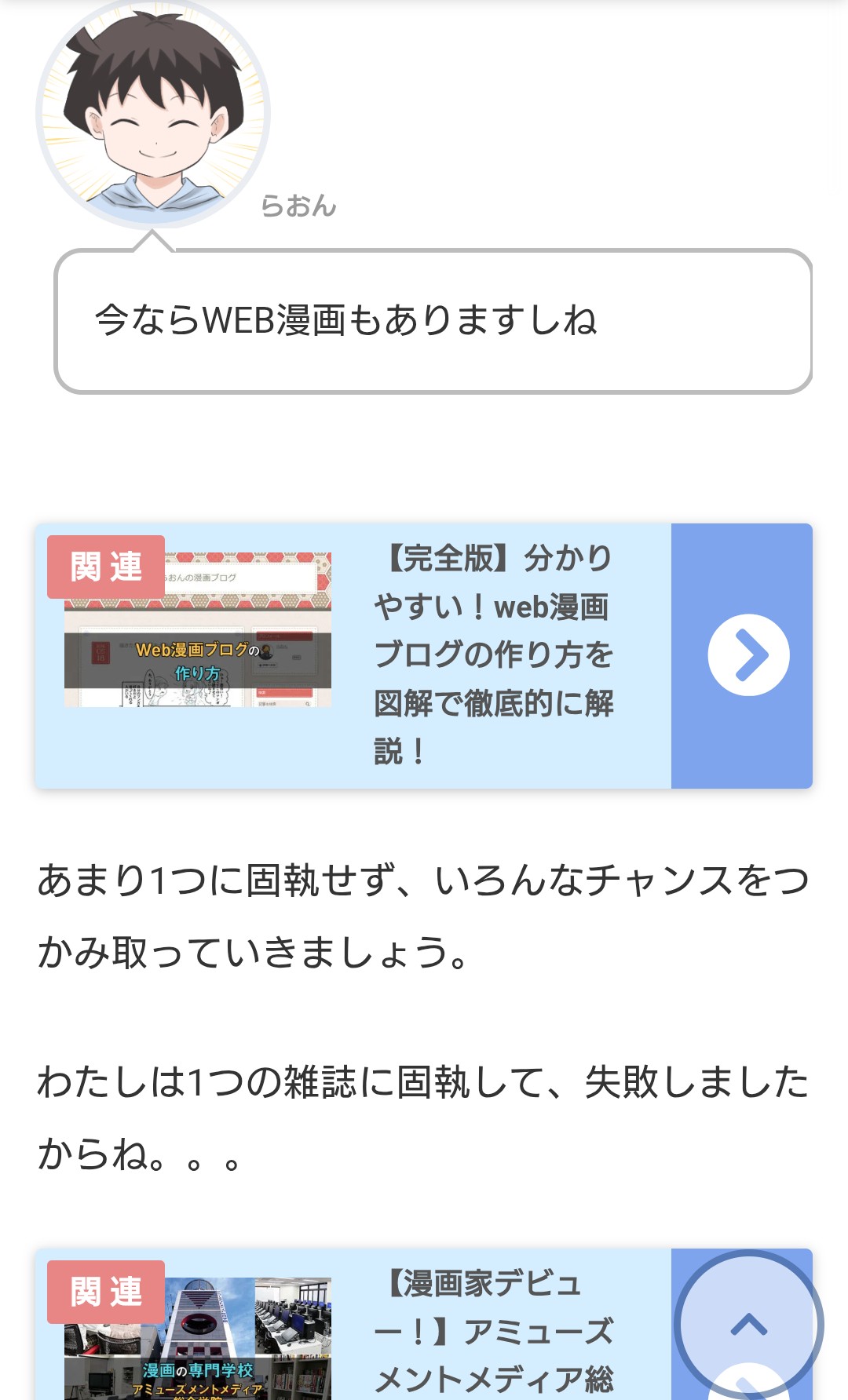Tap the scroll-to-top up arrow button
This screenshot has width=848, height=1400.
click(748, 1325)
